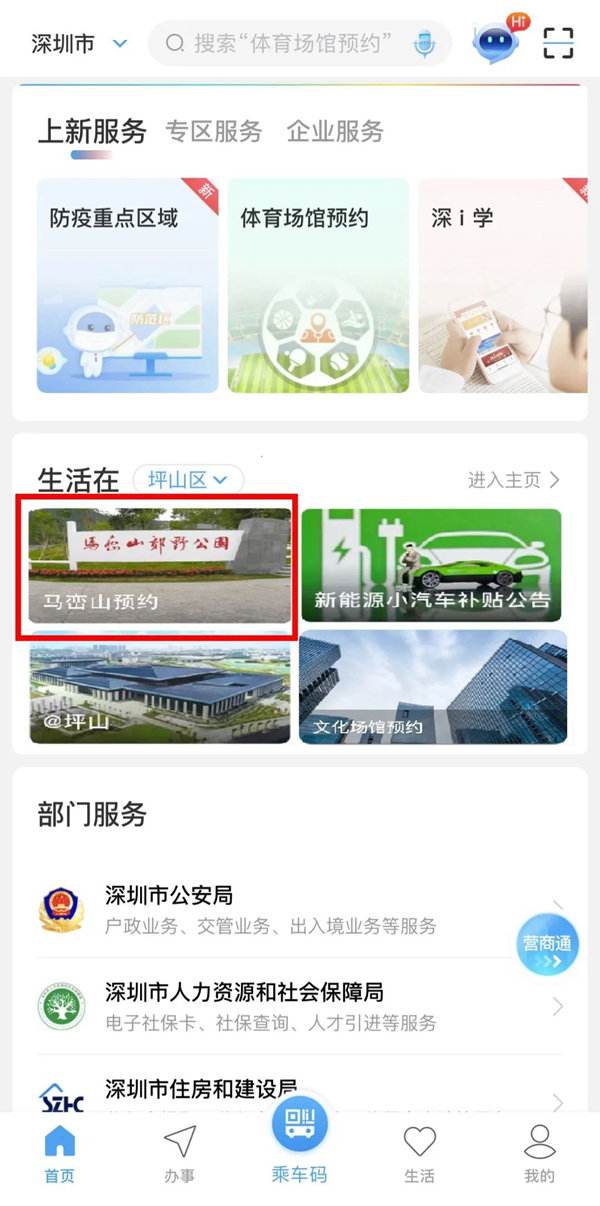Open the 新能源小汽车补贴公告 tile
Image resolution: width=600 pixels, height=1206 pixels.
(x=431, y=566)
